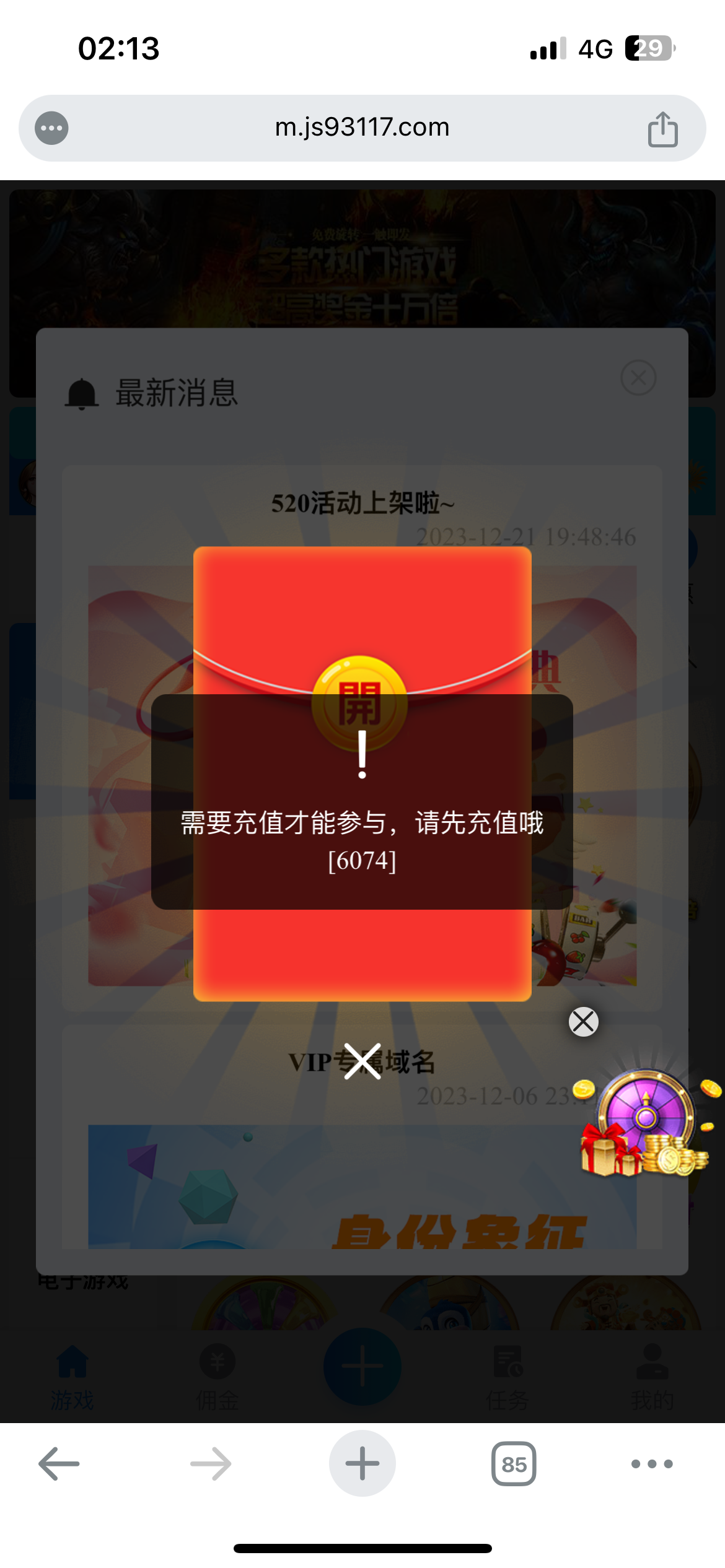Open the browser page options button
Screen dimensions: 725x1568
51,128
